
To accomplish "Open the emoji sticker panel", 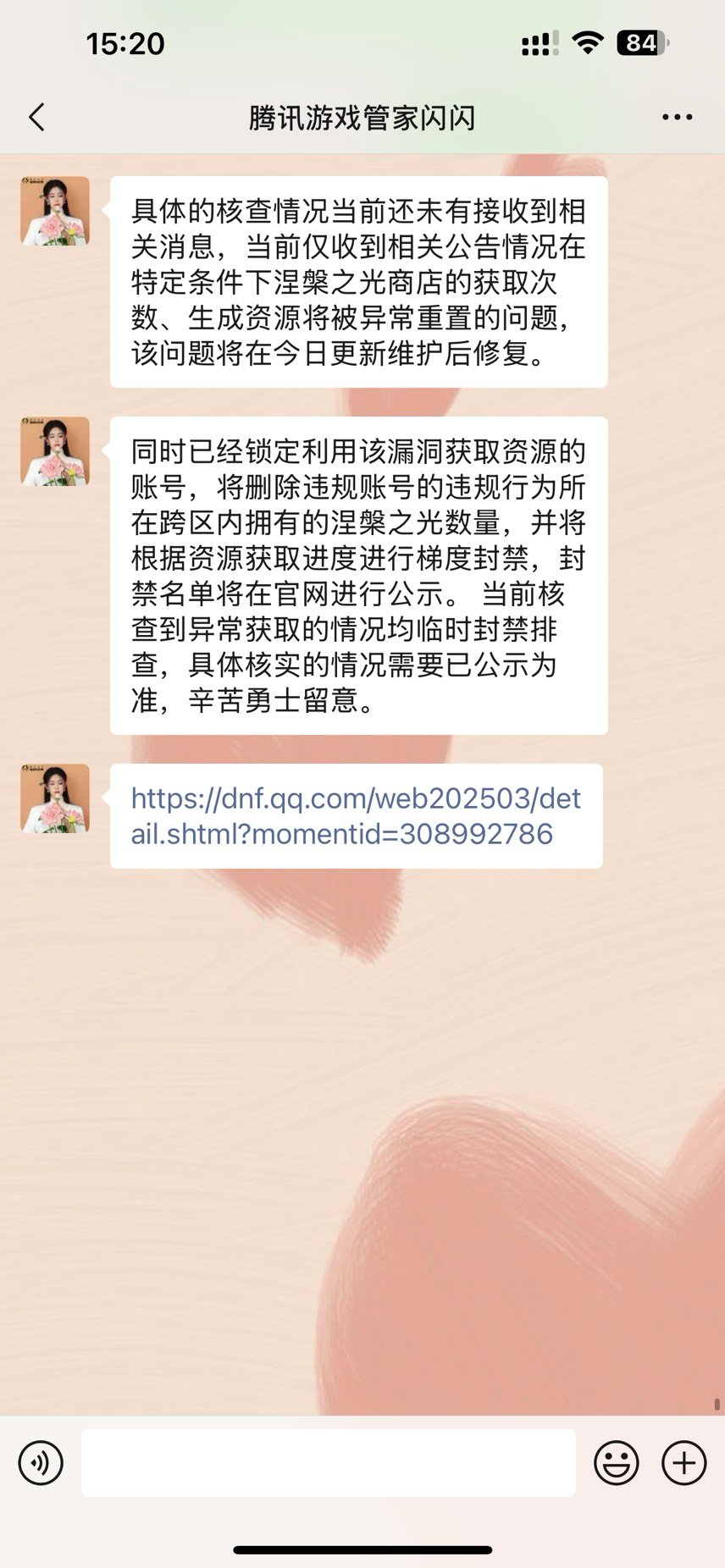I will [x=616, y=1462].
